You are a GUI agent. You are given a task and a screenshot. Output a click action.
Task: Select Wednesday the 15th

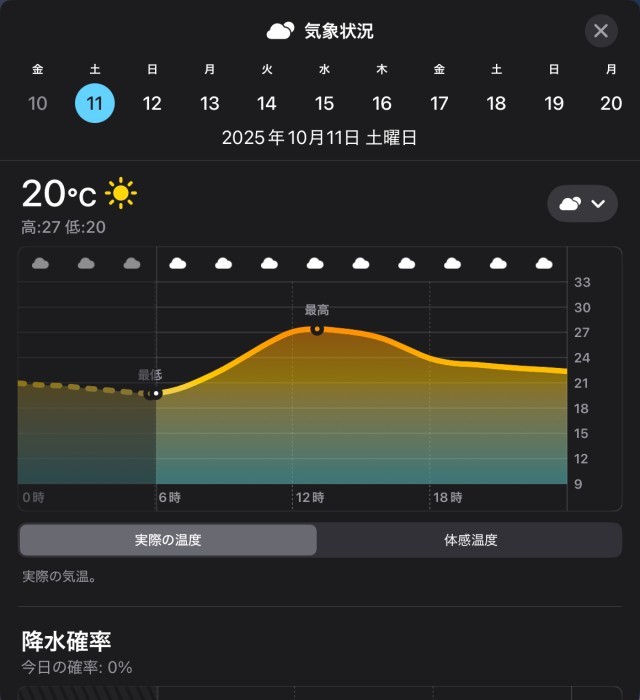tap(324, 103)
